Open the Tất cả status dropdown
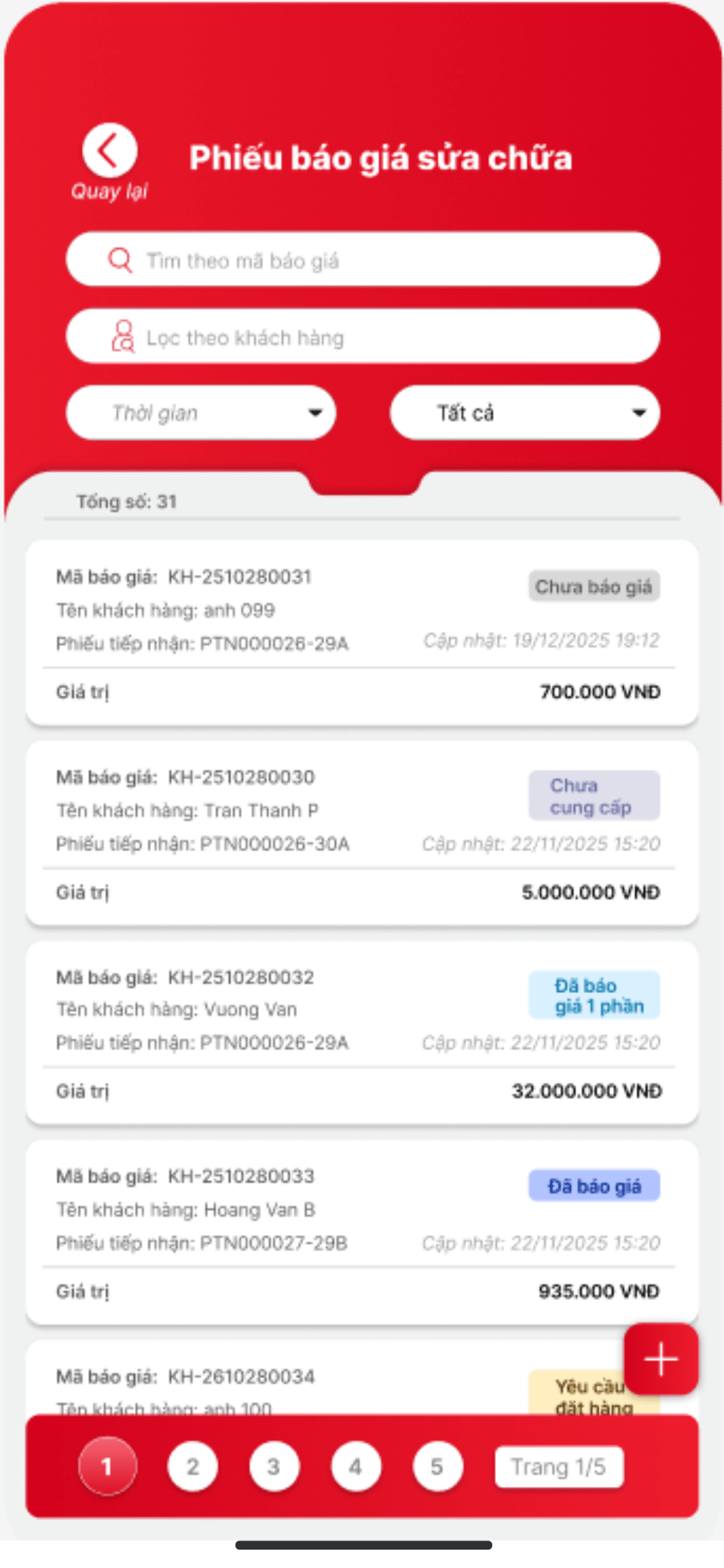Image resolution: width=724 pixels, height=1568 pixels. tap(525, 413)
